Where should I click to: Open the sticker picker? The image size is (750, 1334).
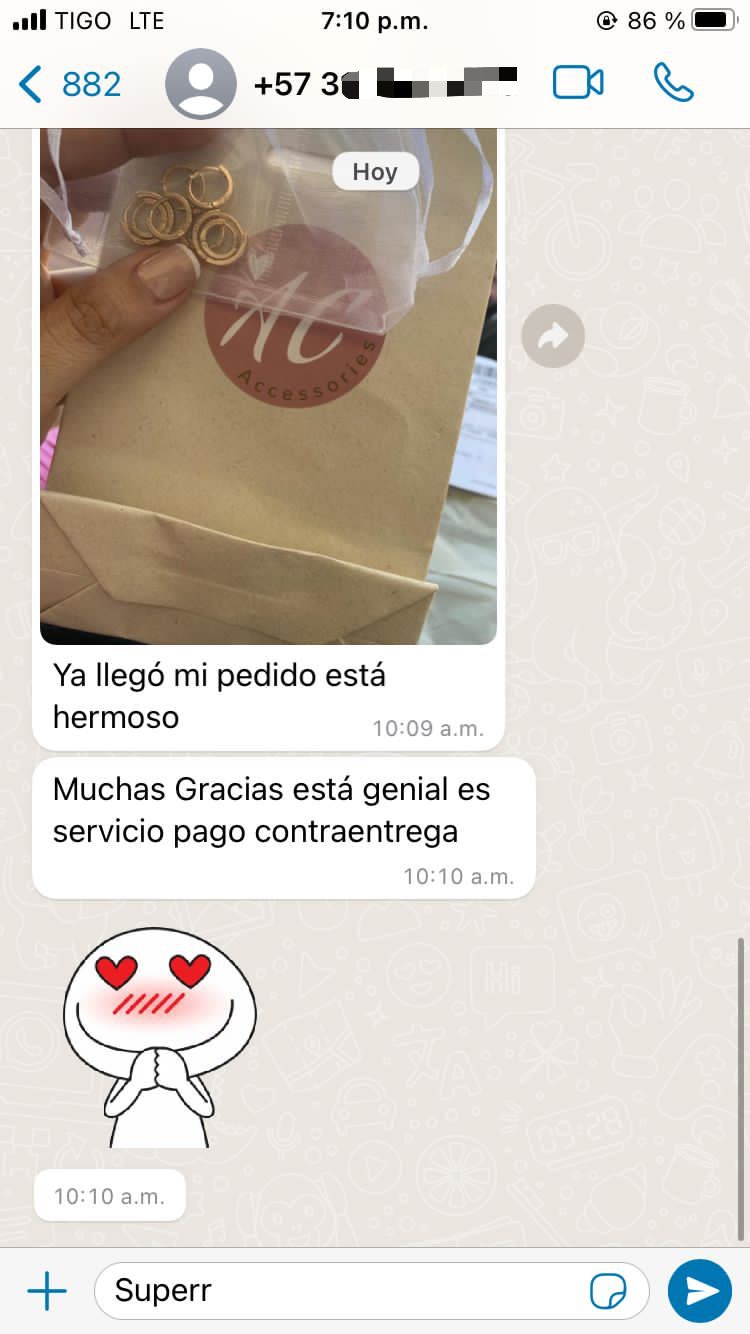608,1291
